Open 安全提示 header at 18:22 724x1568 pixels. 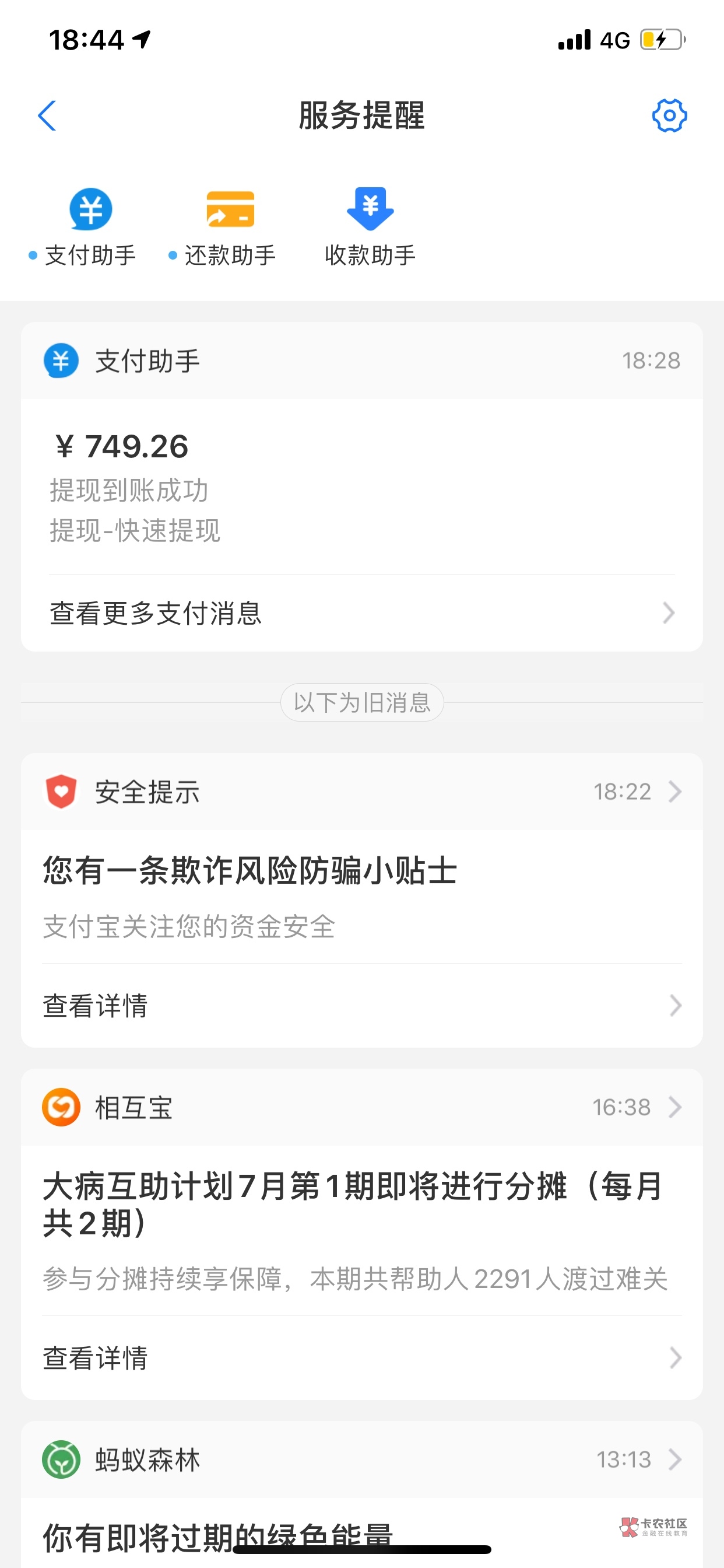pos(361,792)
